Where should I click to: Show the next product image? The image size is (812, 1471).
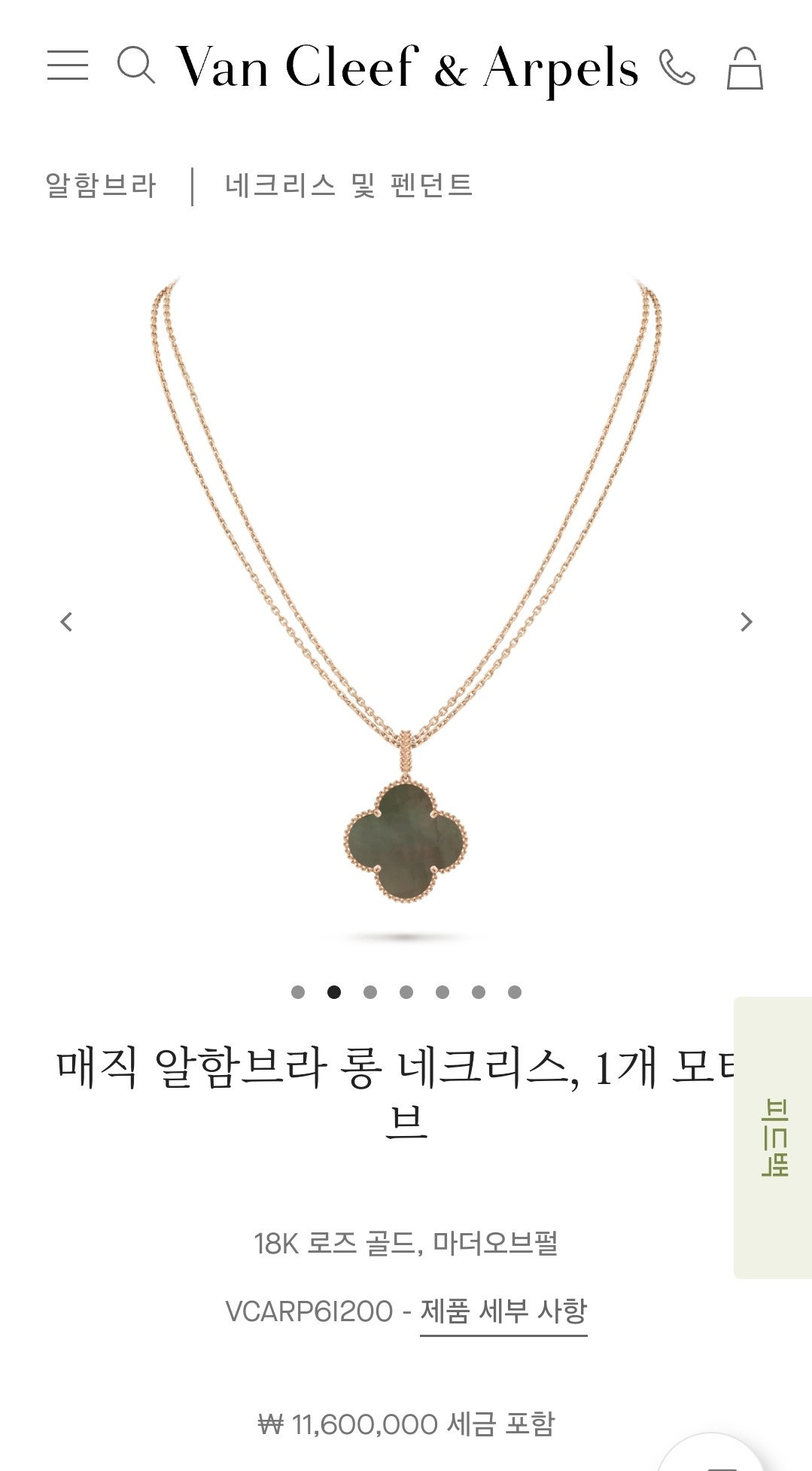click(x=746, y=622)
